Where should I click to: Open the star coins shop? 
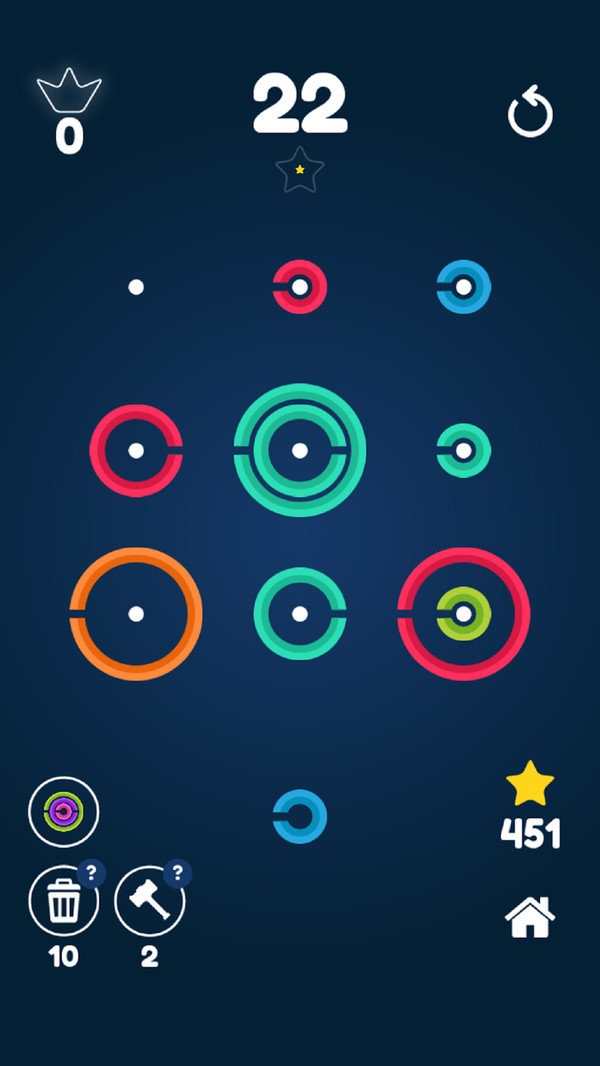click(530, 805)
